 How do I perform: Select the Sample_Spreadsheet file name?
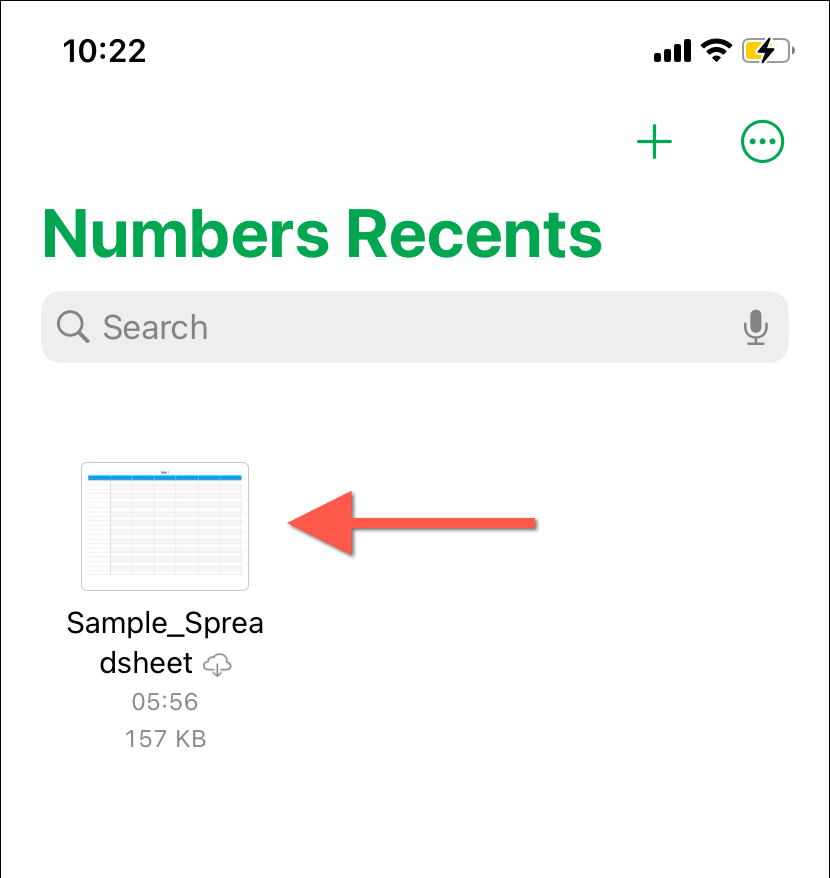click(164, 641)
